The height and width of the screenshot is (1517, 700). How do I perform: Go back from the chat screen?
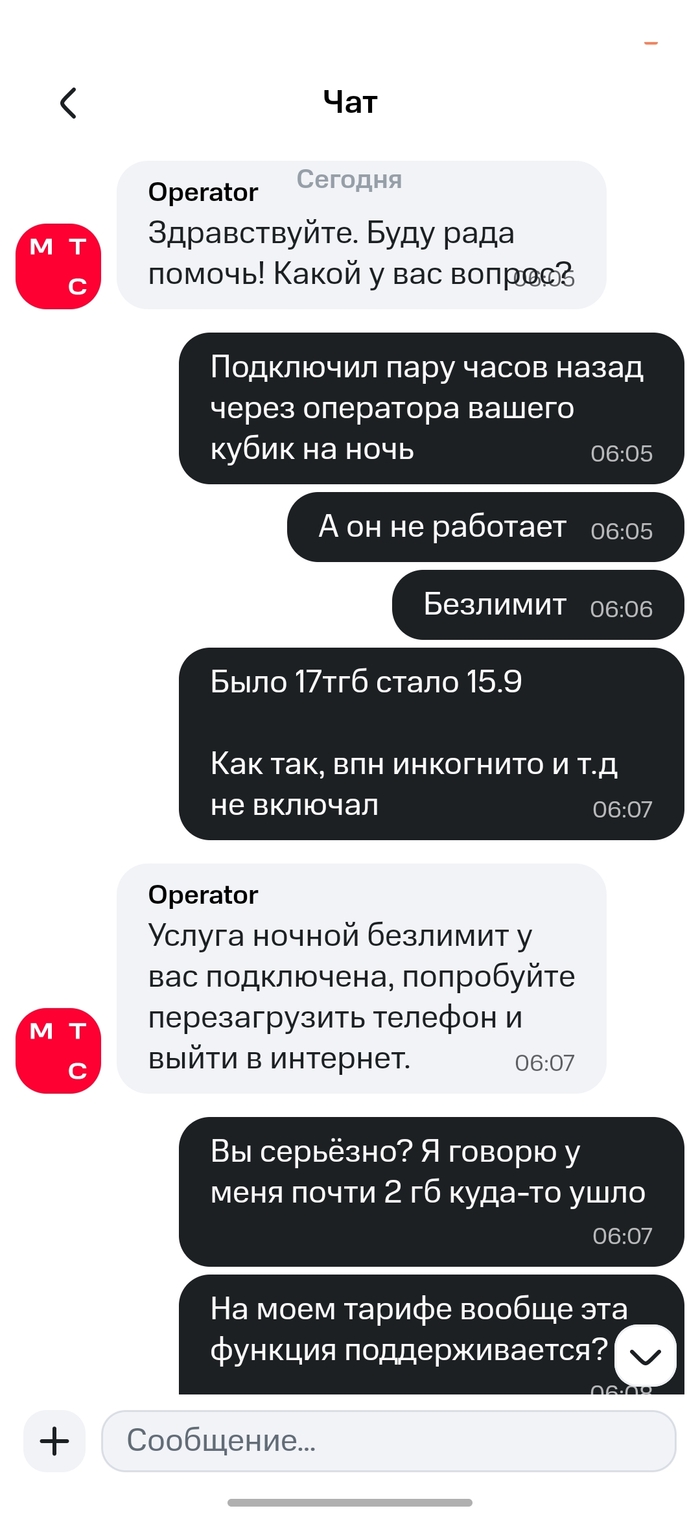68,102
